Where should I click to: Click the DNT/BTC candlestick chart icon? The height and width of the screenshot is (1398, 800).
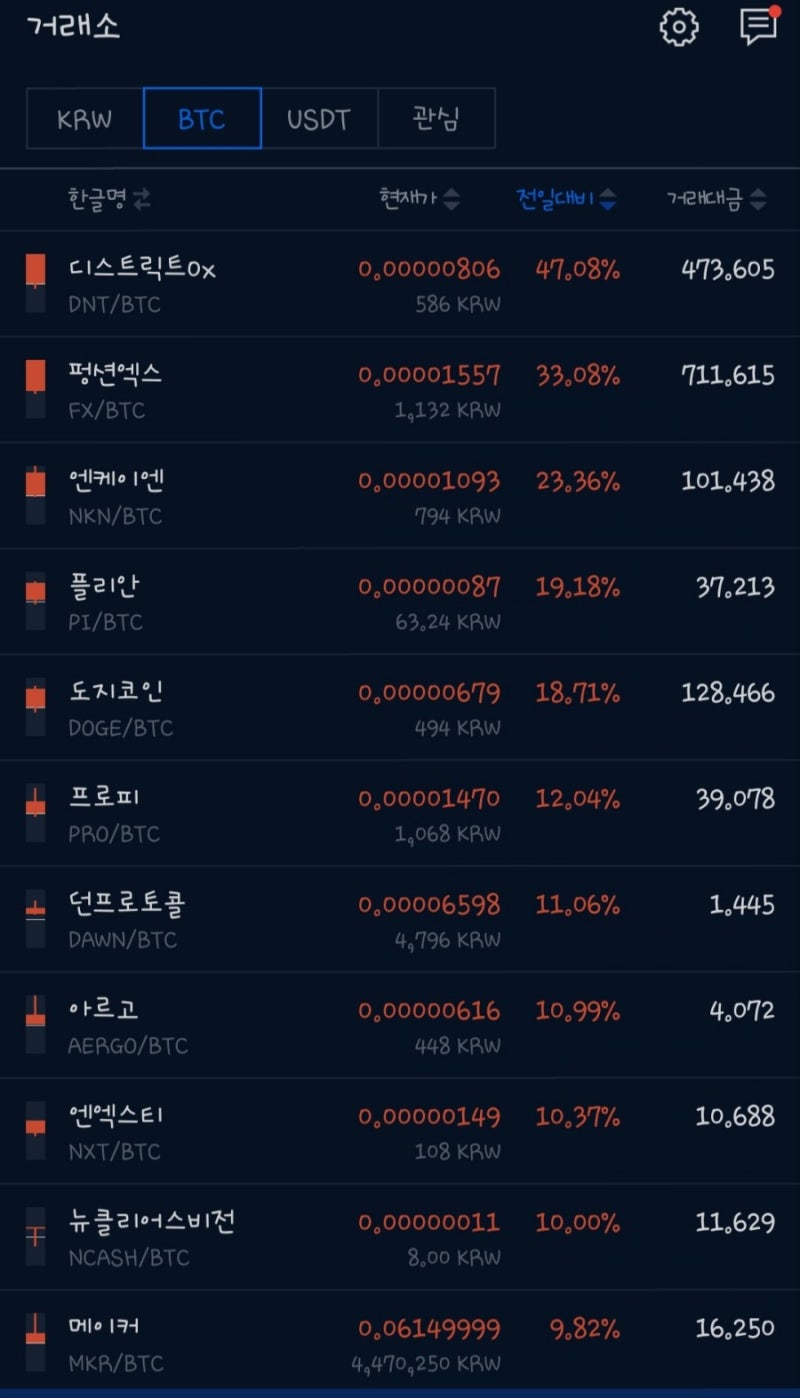[x=36, y=283]
